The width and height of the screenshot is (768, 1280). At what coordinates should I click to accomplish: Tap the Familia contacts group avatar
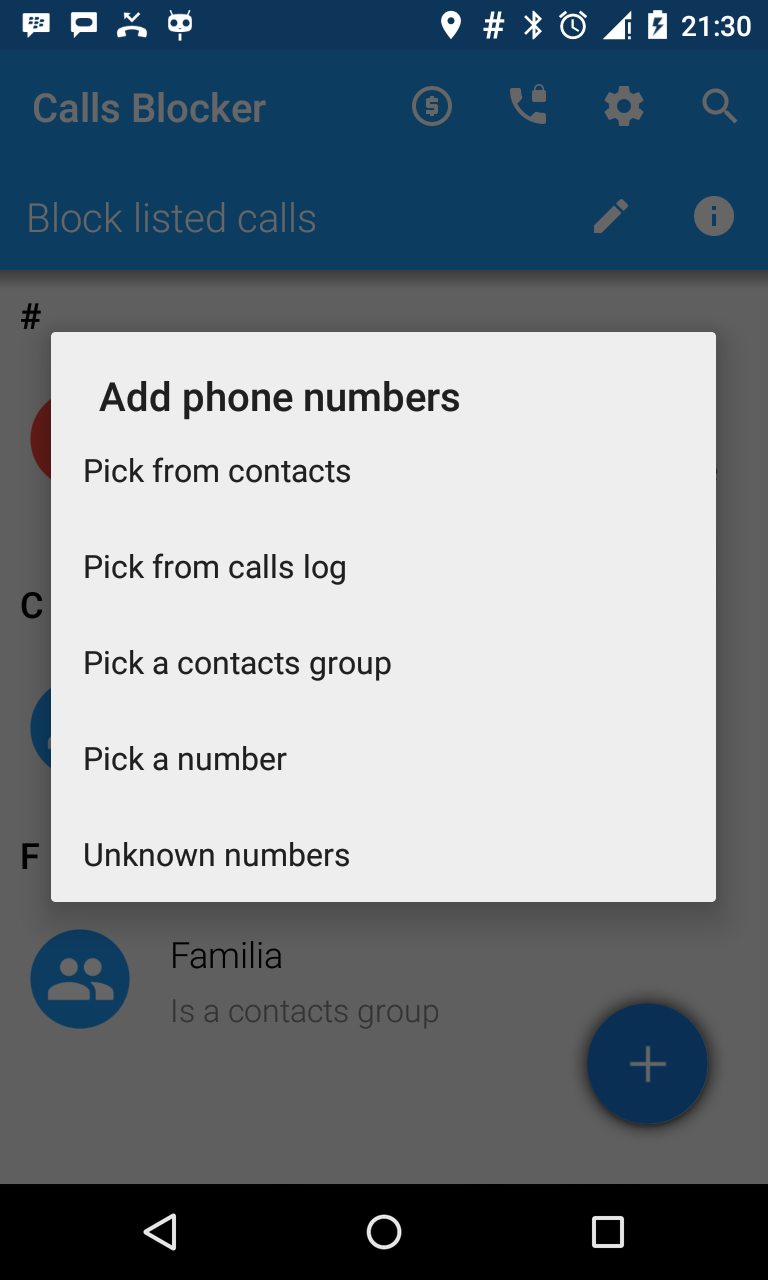tap(80, 978)
